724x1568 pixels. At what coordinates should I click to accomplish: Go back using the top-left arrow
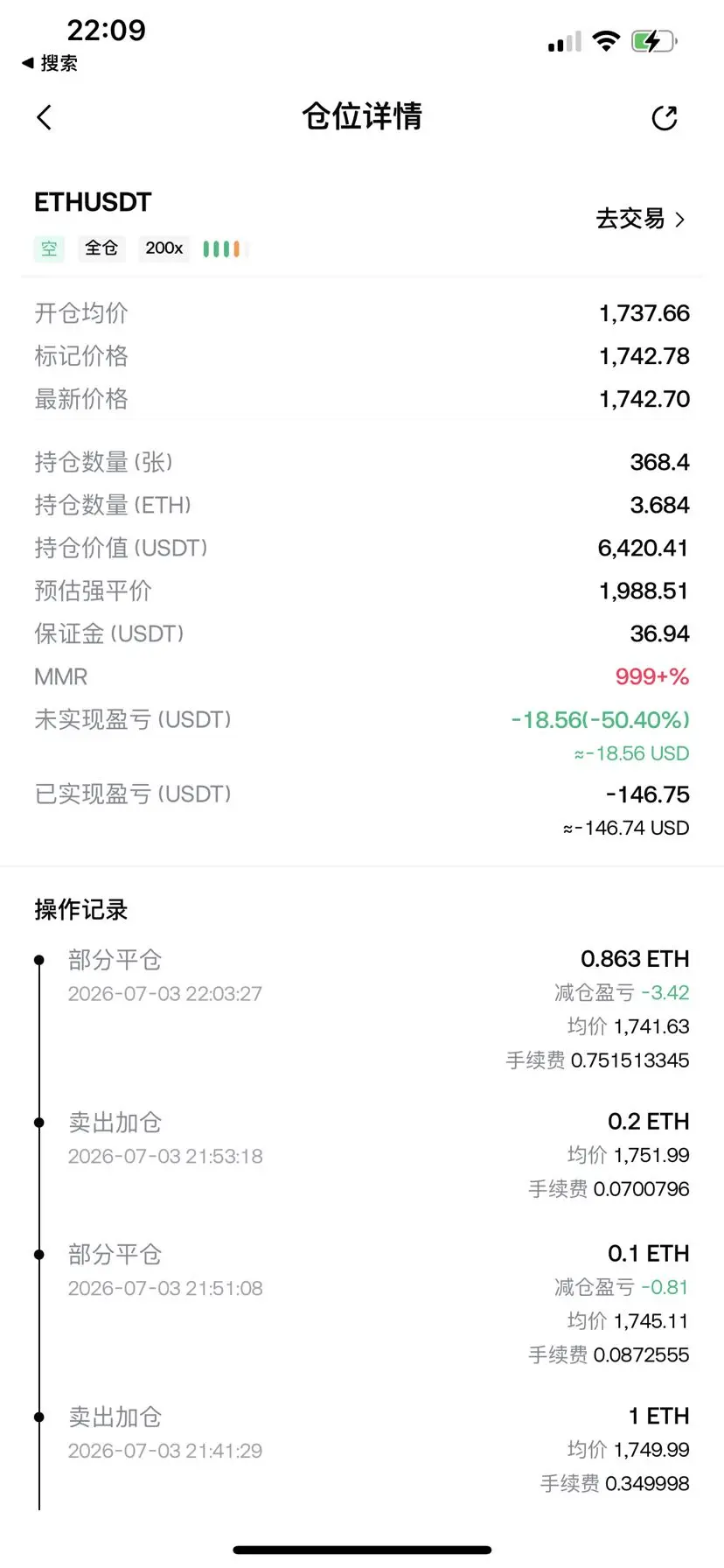[45, 117]
